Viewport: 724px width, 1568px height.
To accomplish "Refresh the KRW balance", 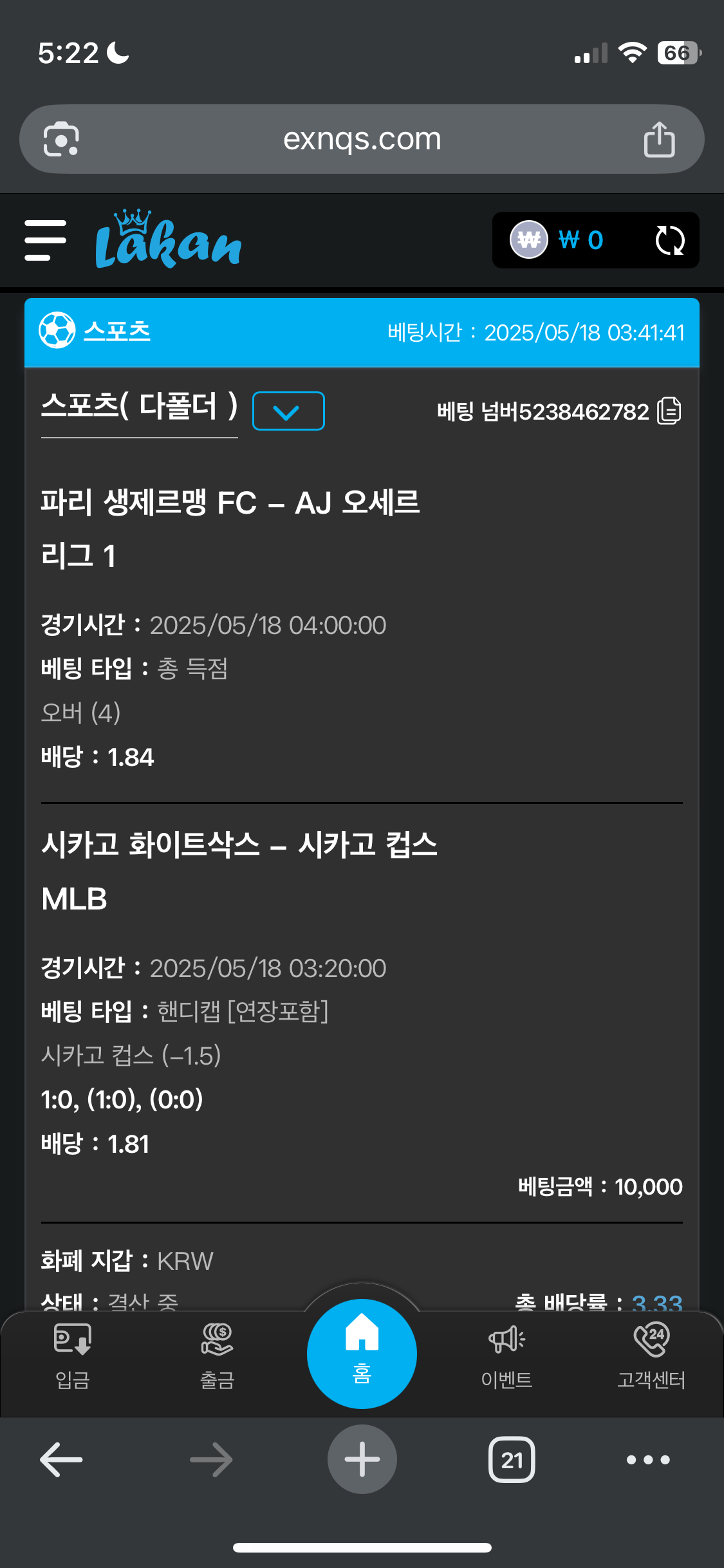I will [669, 240].
